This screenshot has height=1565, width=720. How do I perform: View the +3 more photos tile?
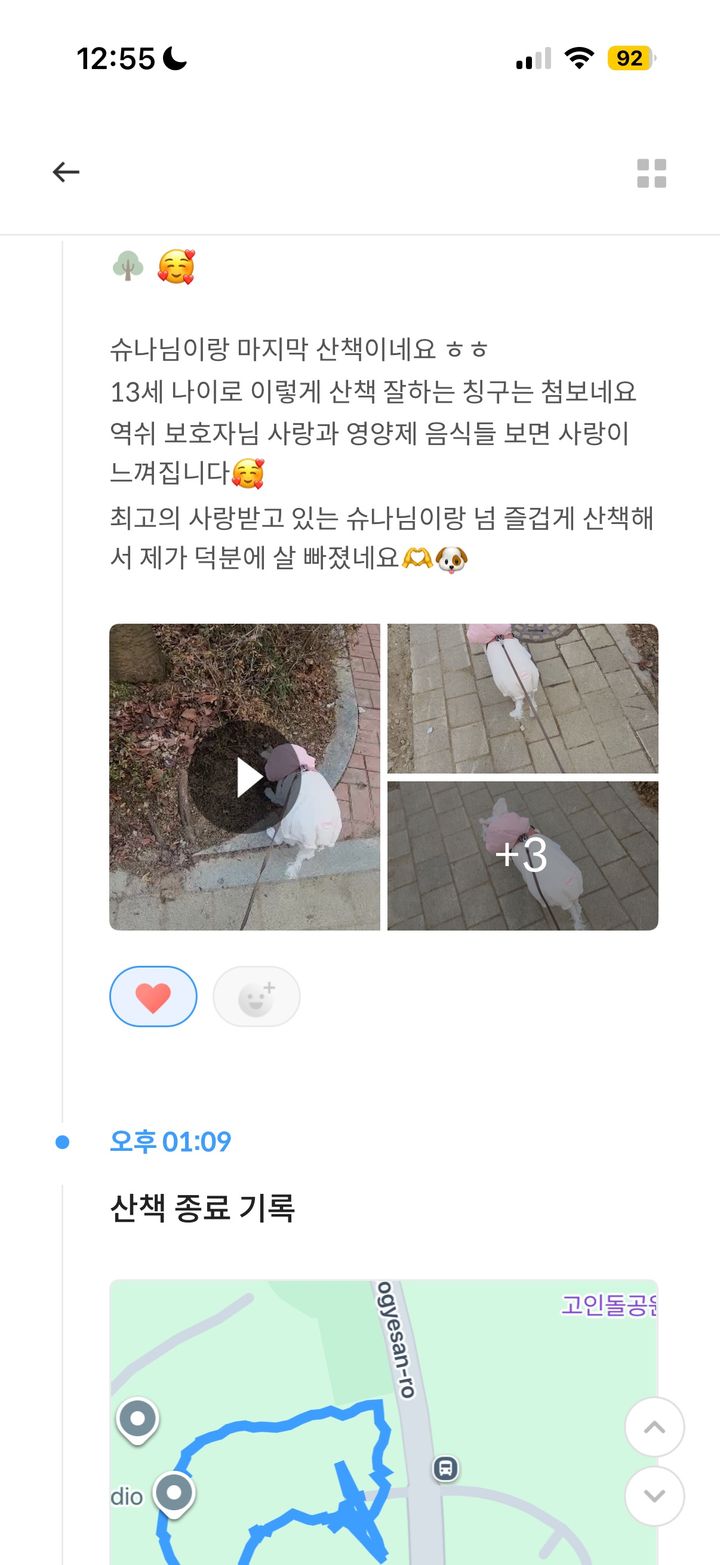[x=522, y=856]
